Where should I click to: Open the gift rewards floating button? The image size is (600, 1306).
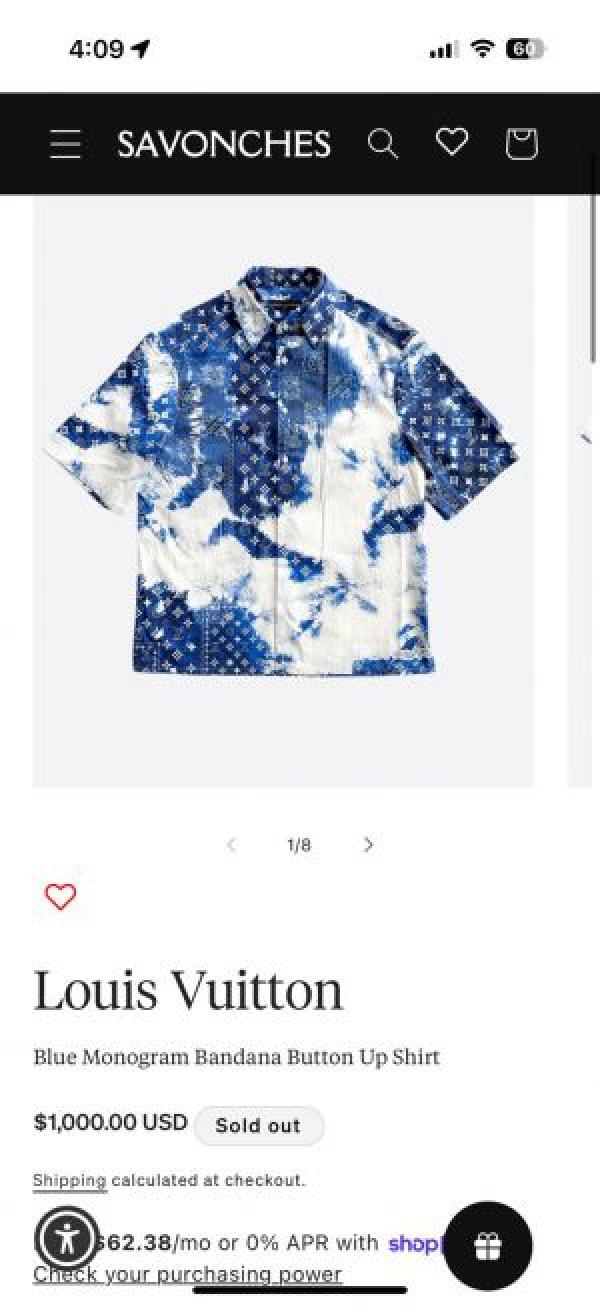[487, 1246]
